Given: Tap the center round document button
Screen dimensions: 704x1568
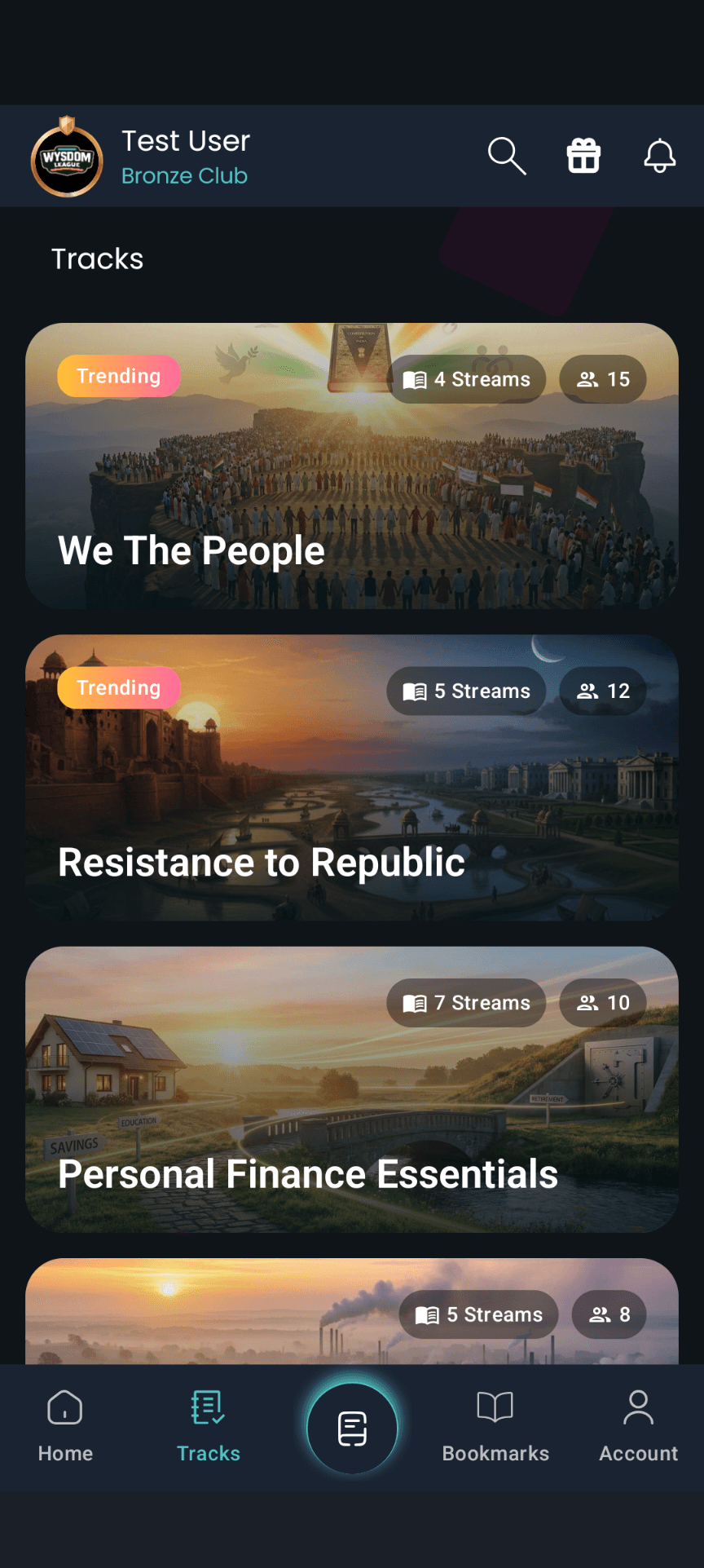Looking at the screenshot, I should [352, 1428].
